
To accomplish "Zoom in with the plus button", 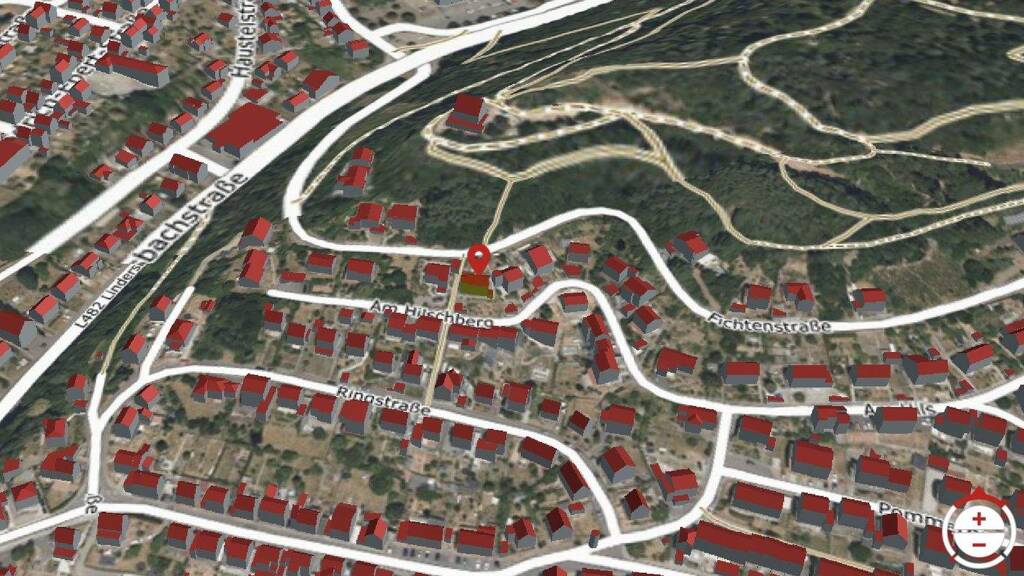I will click(x=979, y=519).
